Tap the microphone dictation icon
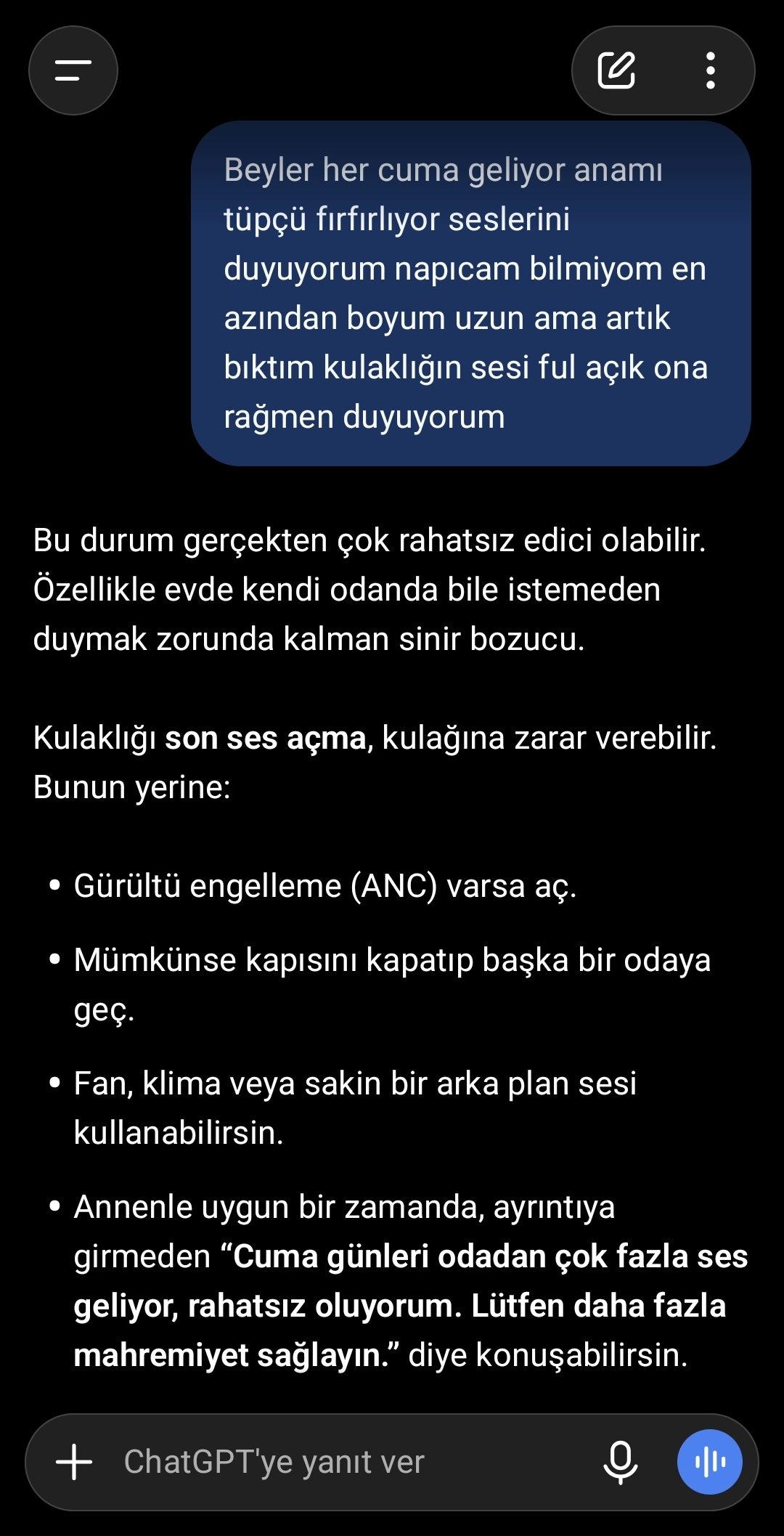This screenshot has width=784, height=1536. 621,1462
